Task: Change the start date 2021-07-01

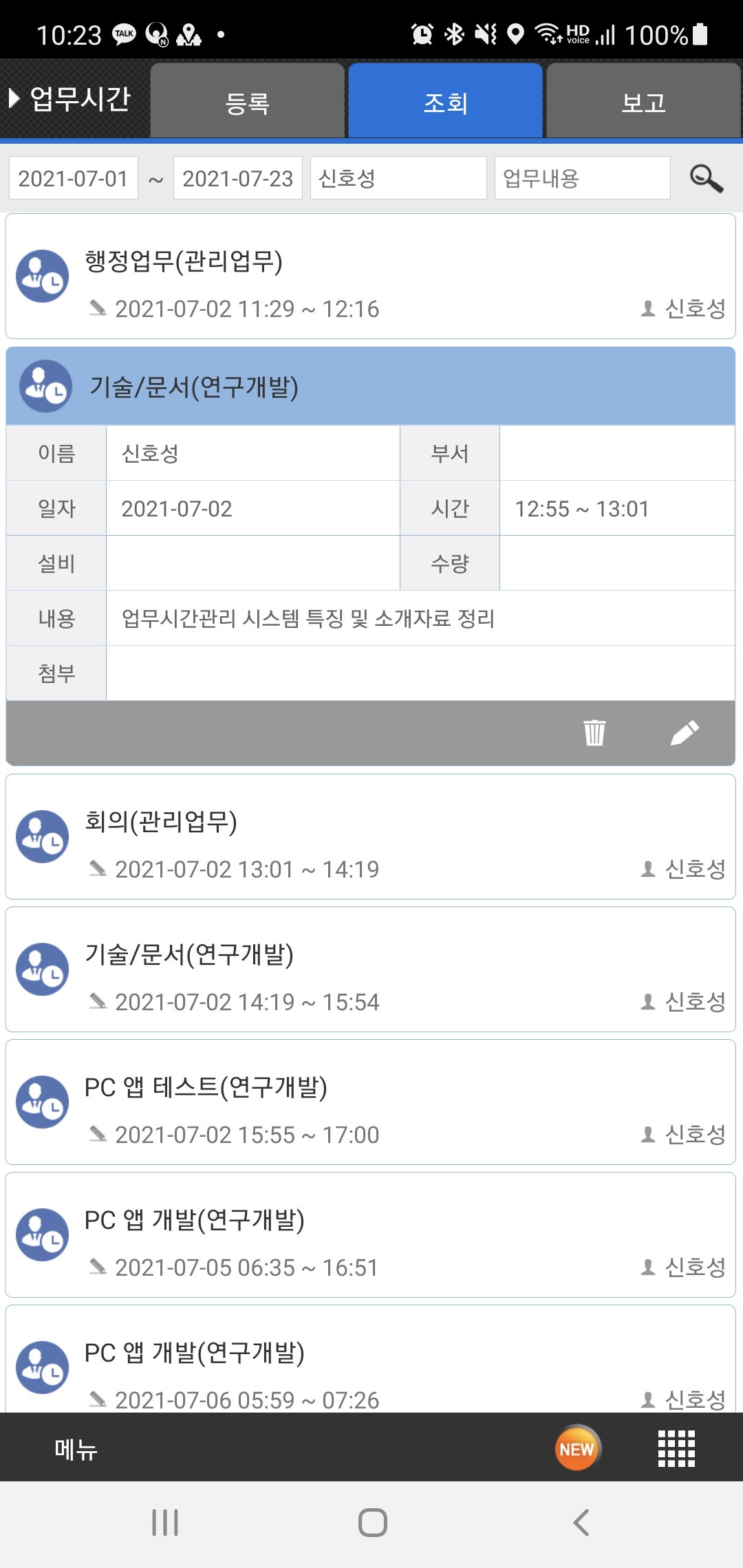Action: [74, 178]
